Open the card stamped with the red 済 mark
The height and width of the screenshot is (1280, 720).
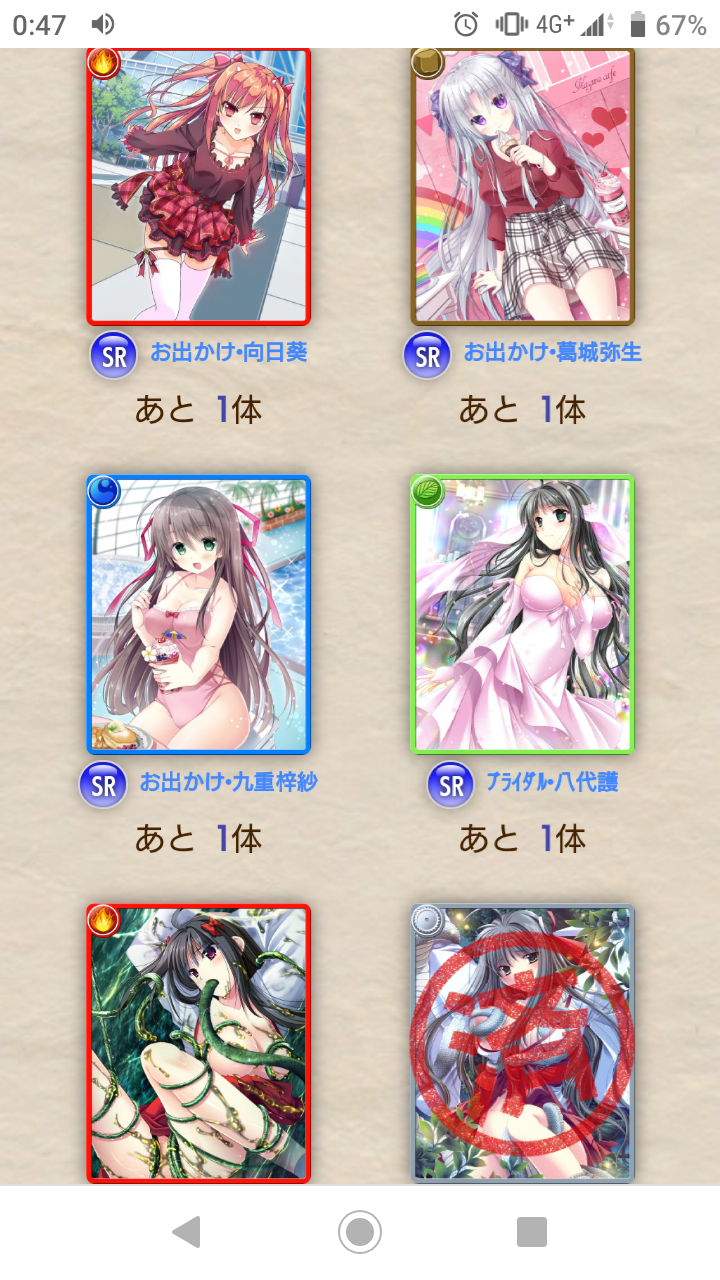pyautogui.click(x=523, y=1043)
